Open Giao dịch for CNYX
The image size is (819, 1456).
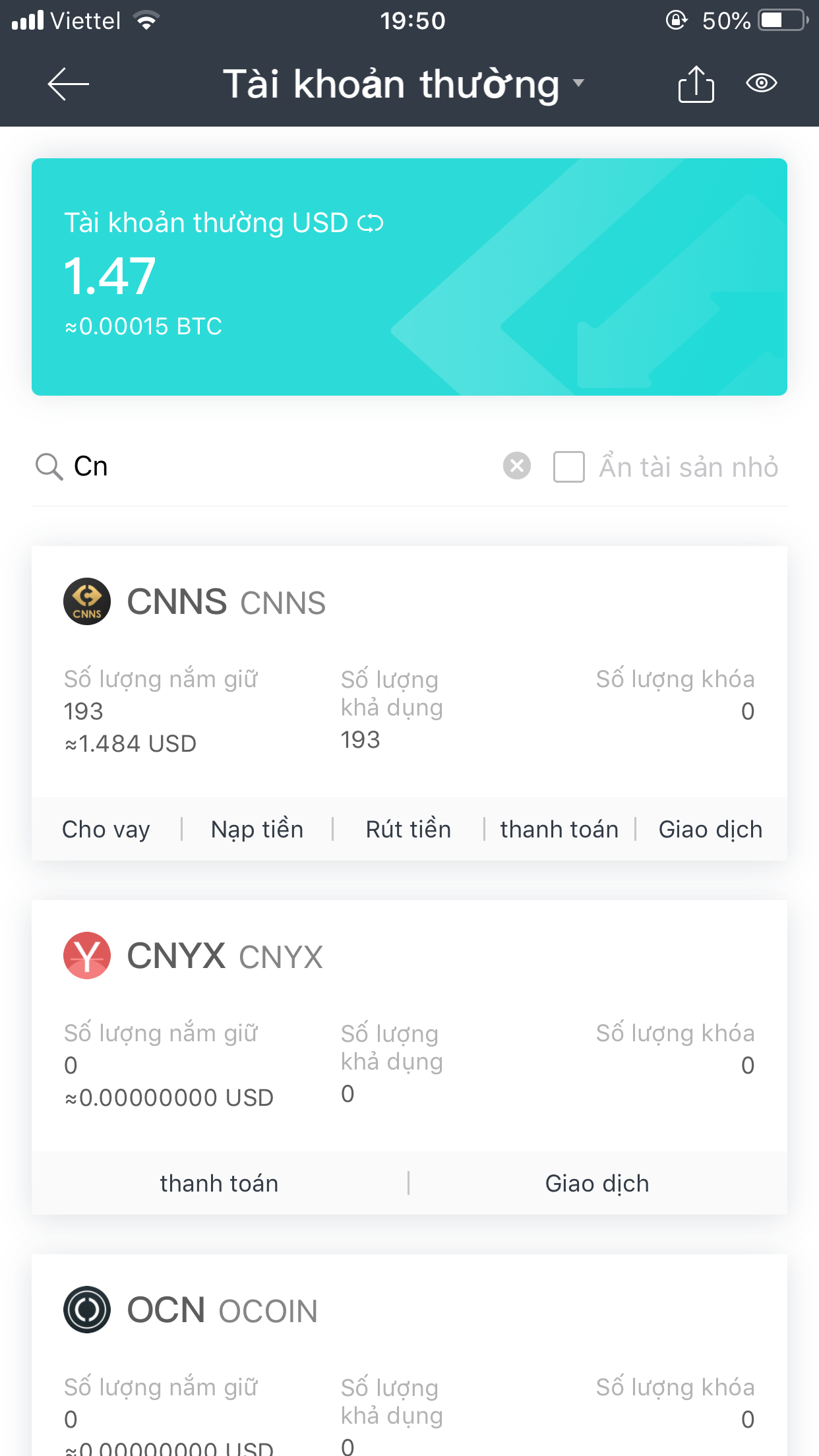tap(597, 1183)
